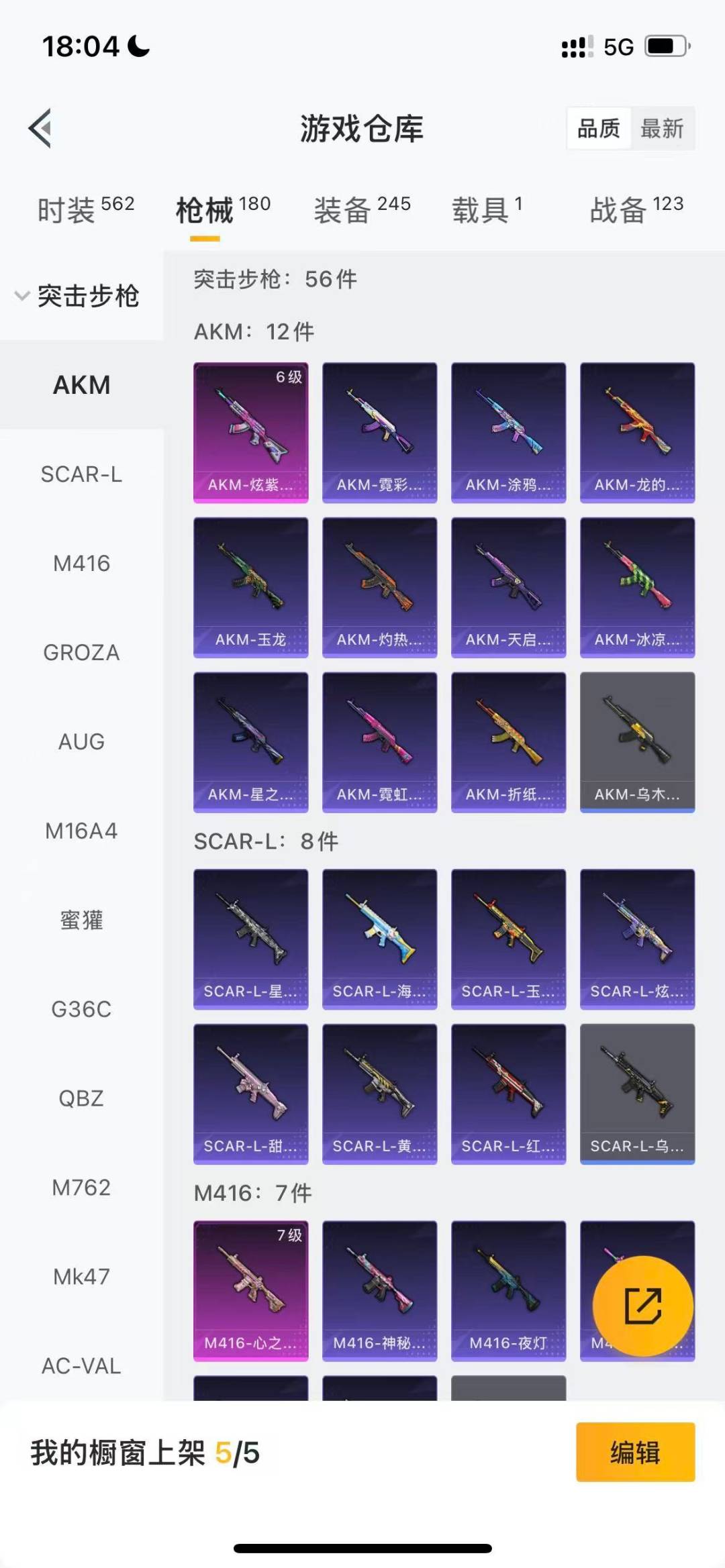Jump to M416 in the side list
725x1568 pixels.
click(81, 564)
